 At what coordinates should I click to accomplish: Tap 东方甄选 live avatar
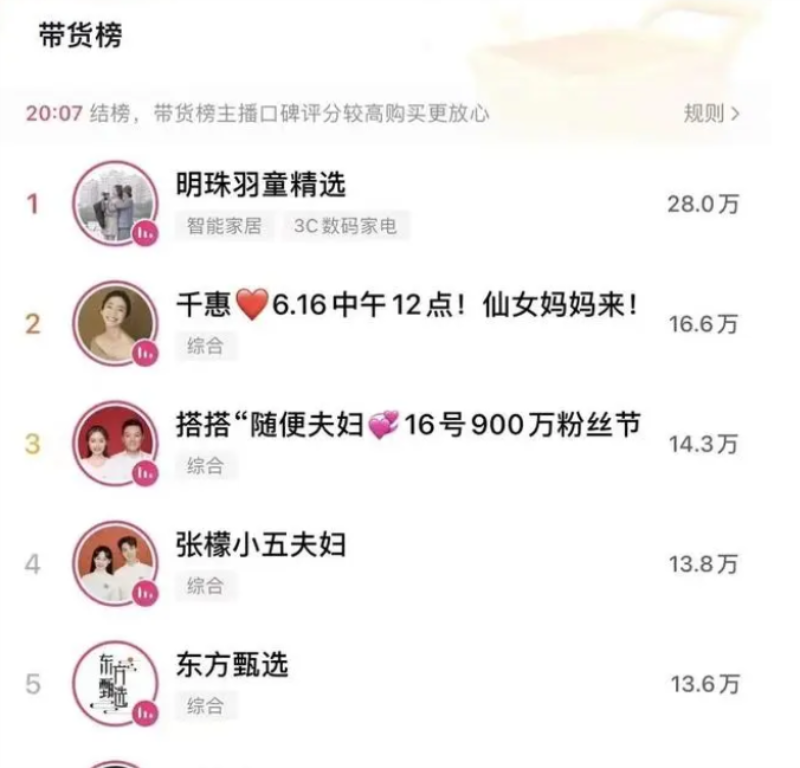point(116,684)
